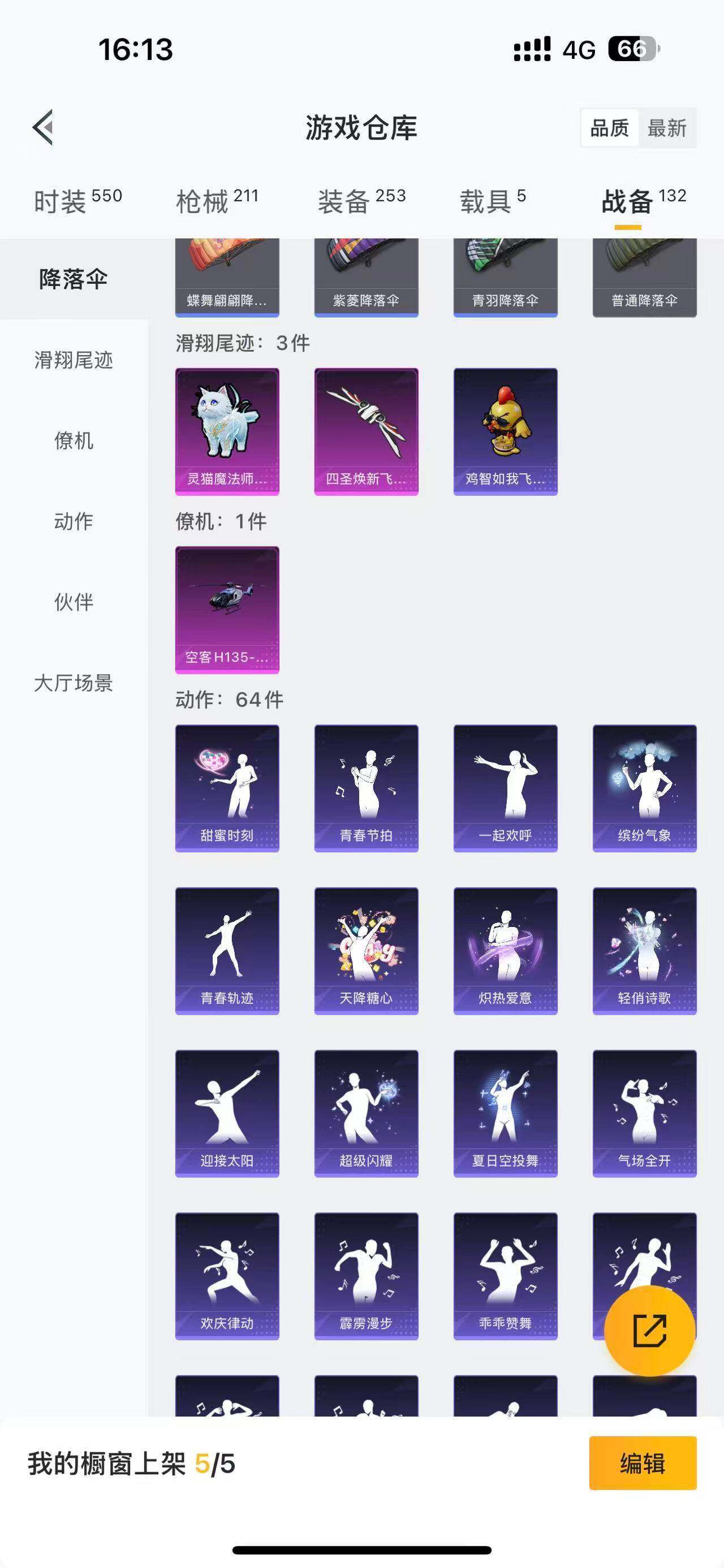Open the 甜蜜时刻 emote
The width and height of the screenshot is (724, 1568).
point(227,787)
